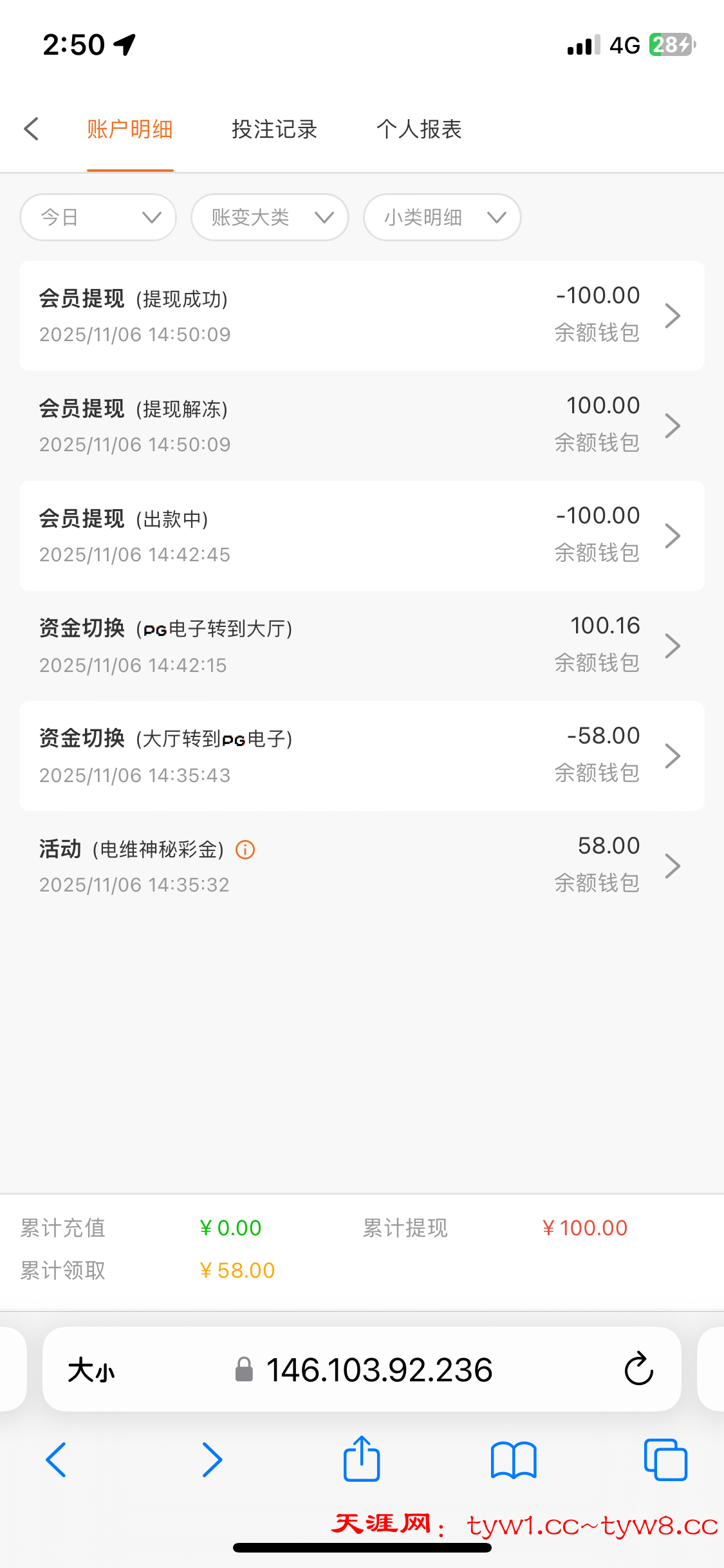Screen dimensions: 724x1568
Task: Open the 今日 date filter dropdown
Action: [98, 218]
